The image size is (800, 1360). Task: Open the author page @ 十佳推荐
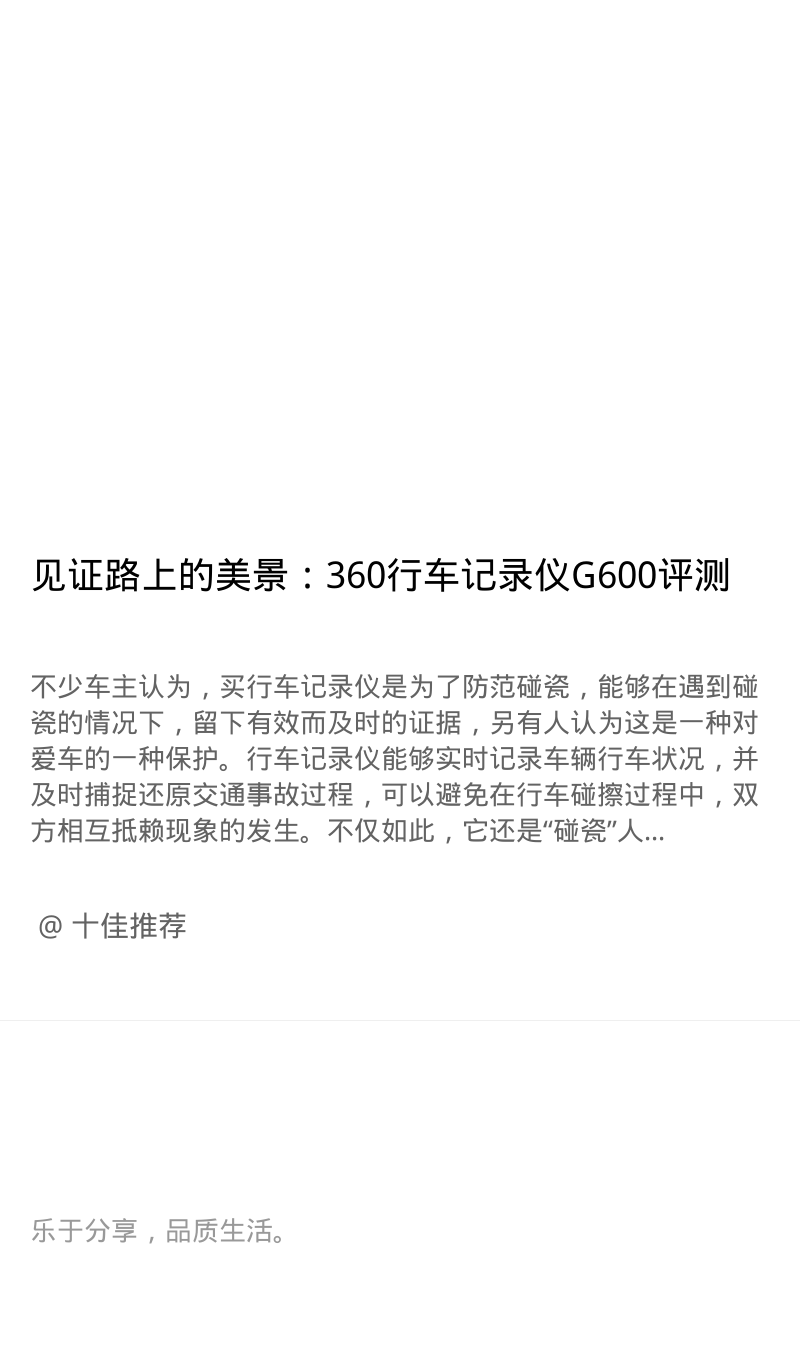click(x=112, y=926)
